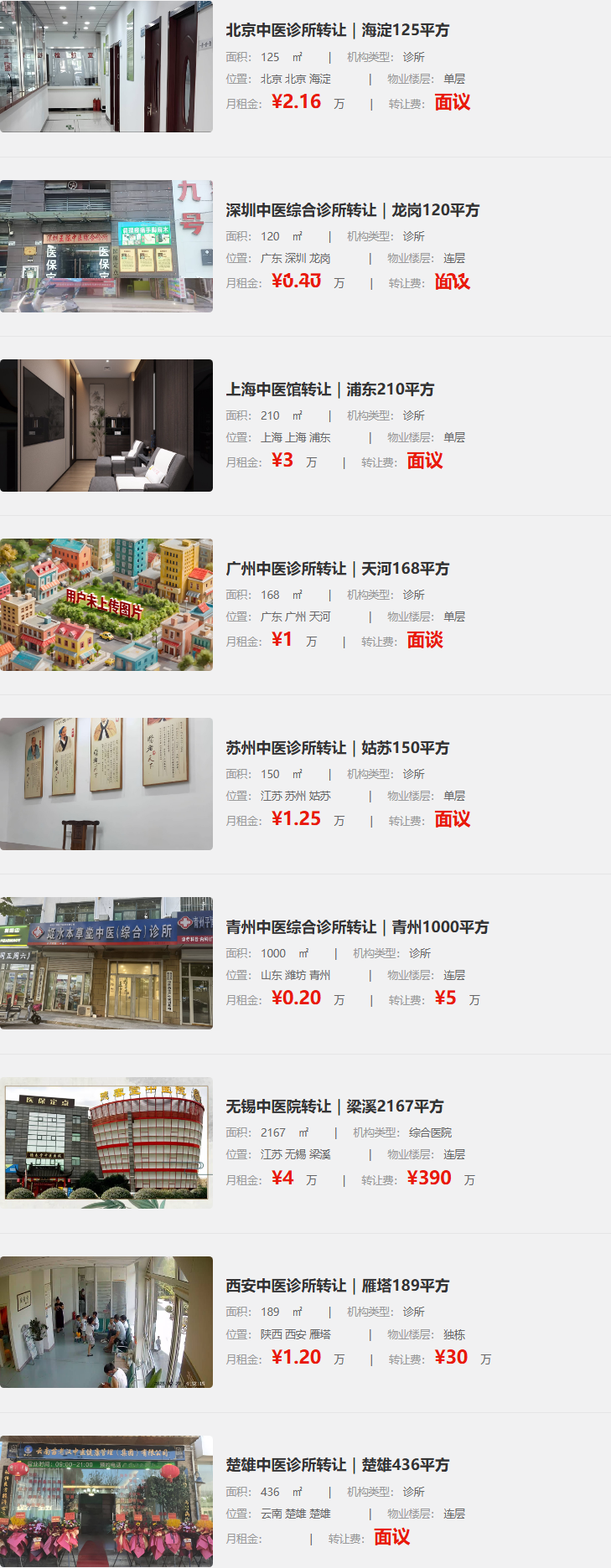View the 上海中医馆转让 浦东210平方 listing
Viewport: 611px width, 1568px height.
(329, 389)
